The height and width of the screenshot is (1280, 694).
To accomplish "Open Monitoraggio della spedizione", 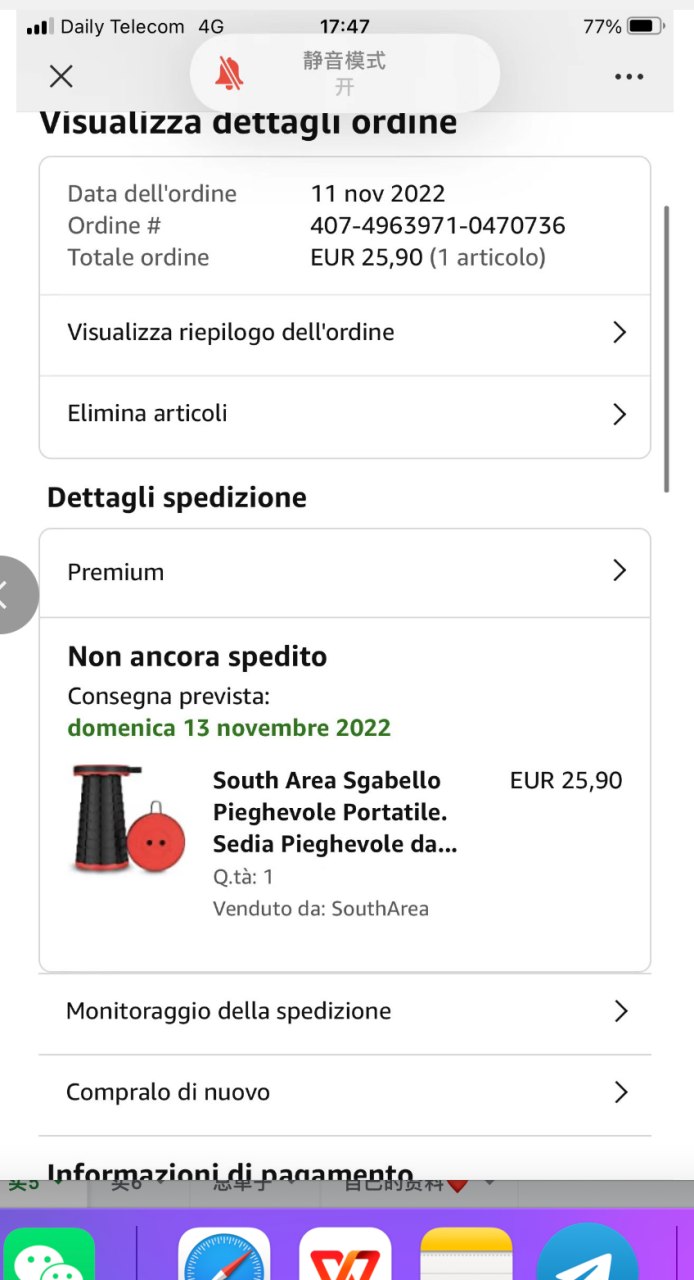I will [x=345, y=1011].
